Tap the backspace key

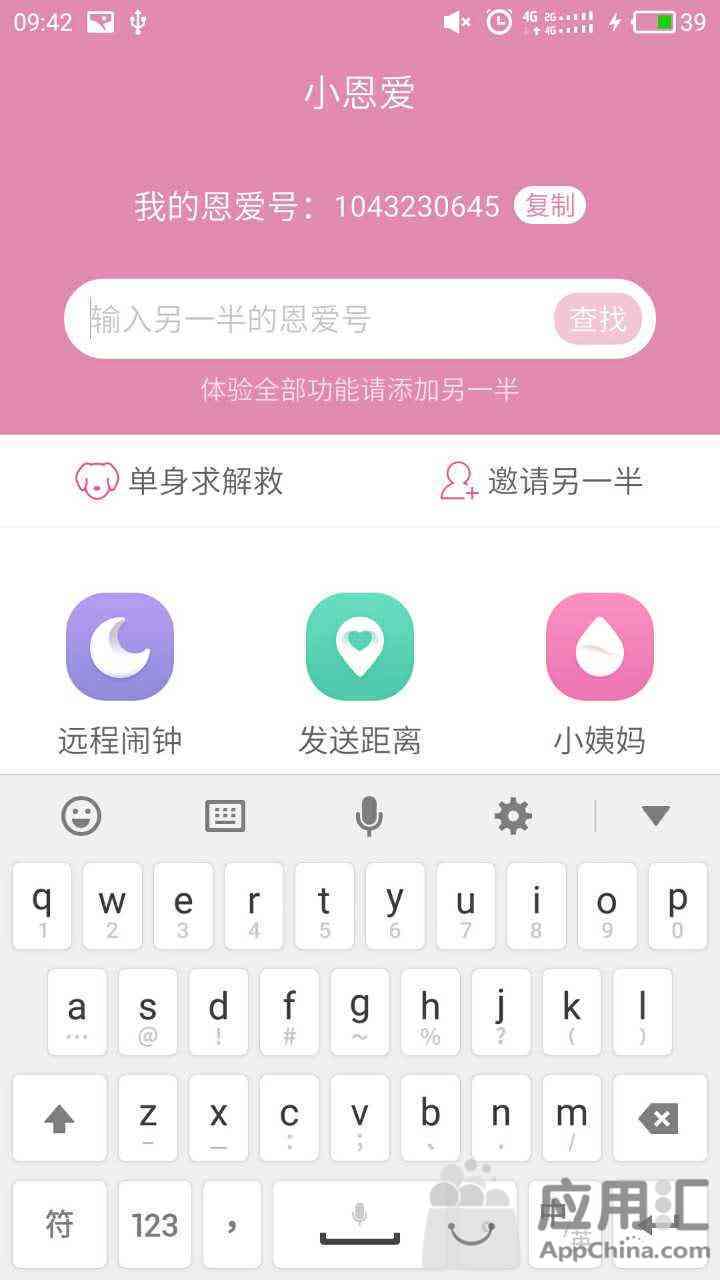658,1118
